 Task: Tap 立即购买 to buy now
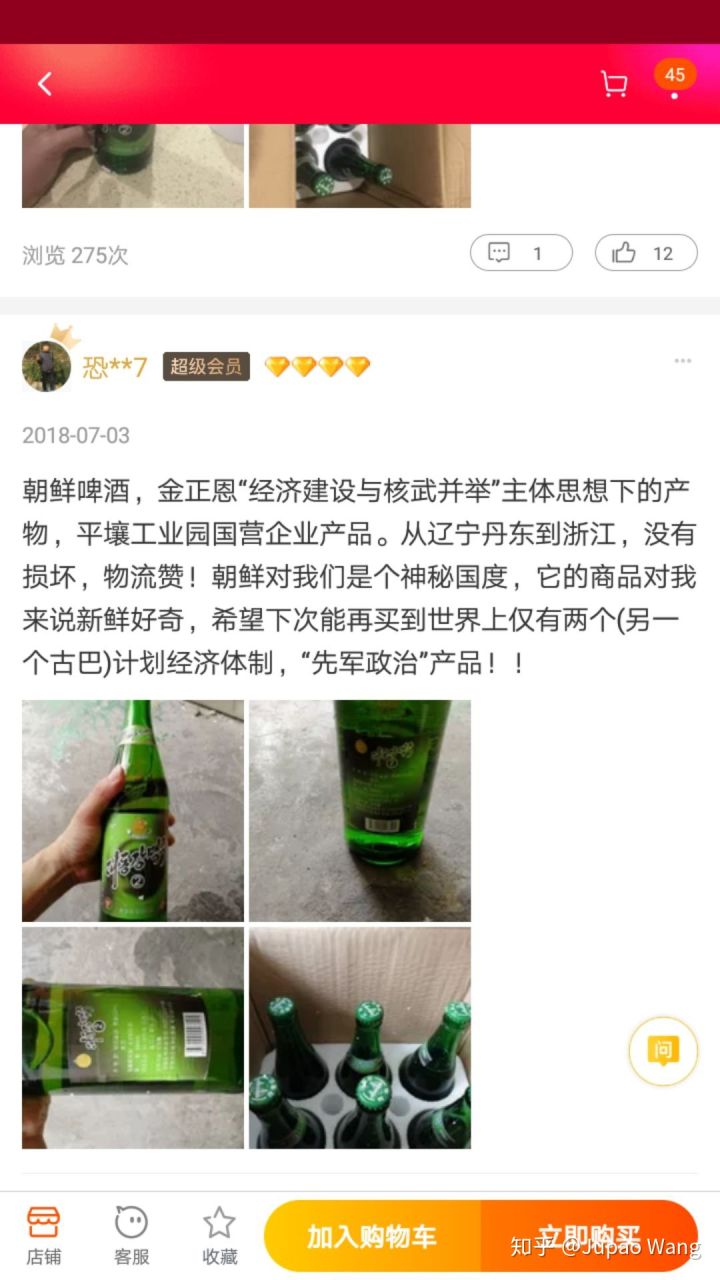click(x=589, y=1236)
